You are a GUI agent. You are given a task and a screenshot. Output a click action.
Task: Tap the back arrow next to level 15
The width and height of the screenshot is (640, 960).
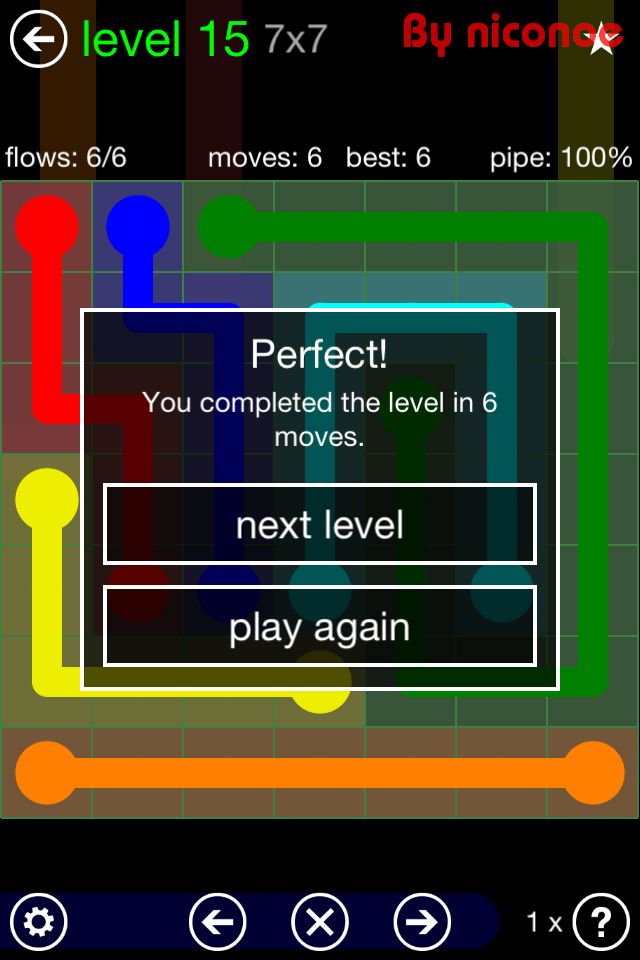(x=38, y=40)
